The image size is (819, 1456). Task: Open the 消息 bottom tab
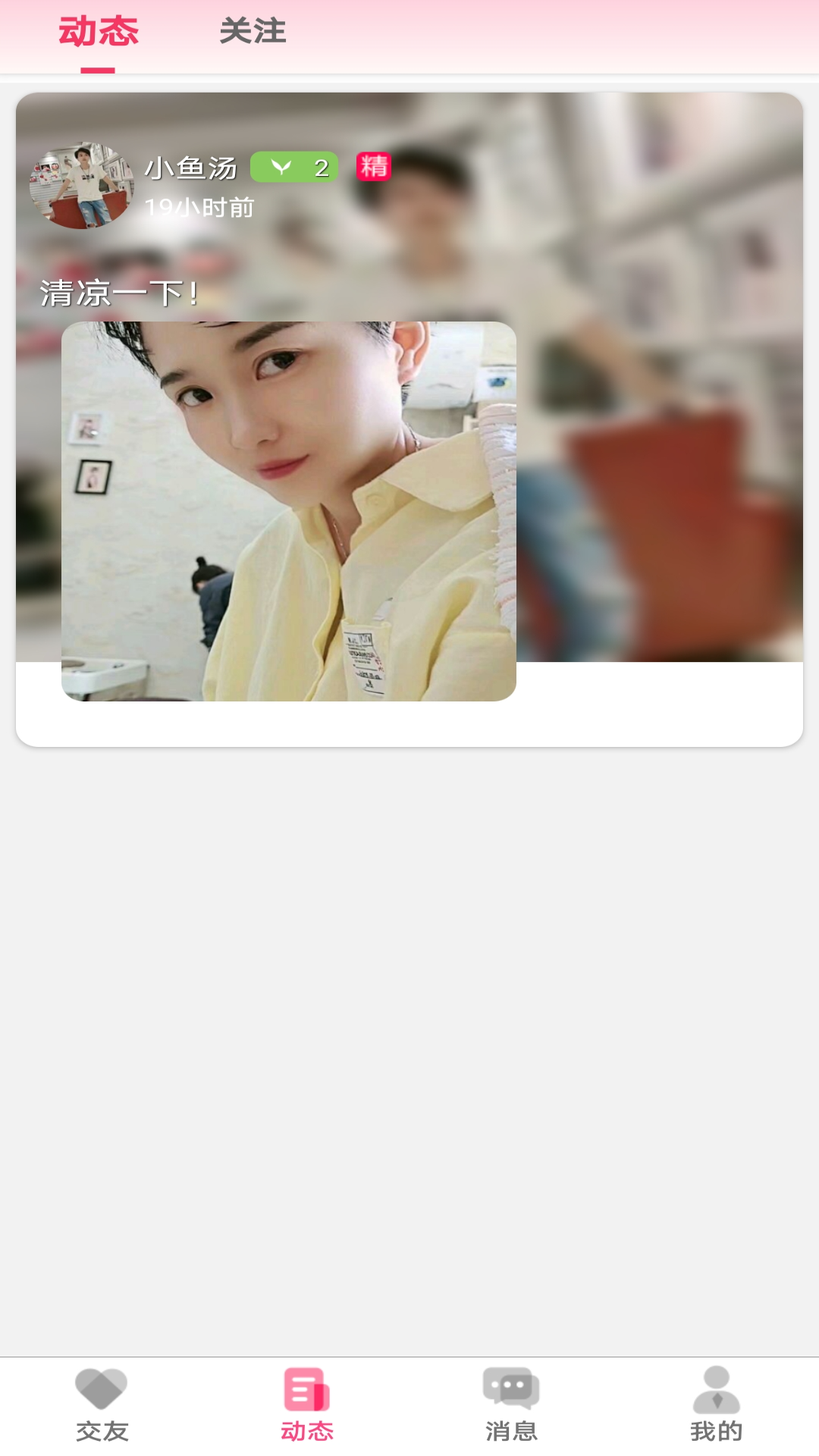pyautogui.click(x=511, y=1405)
